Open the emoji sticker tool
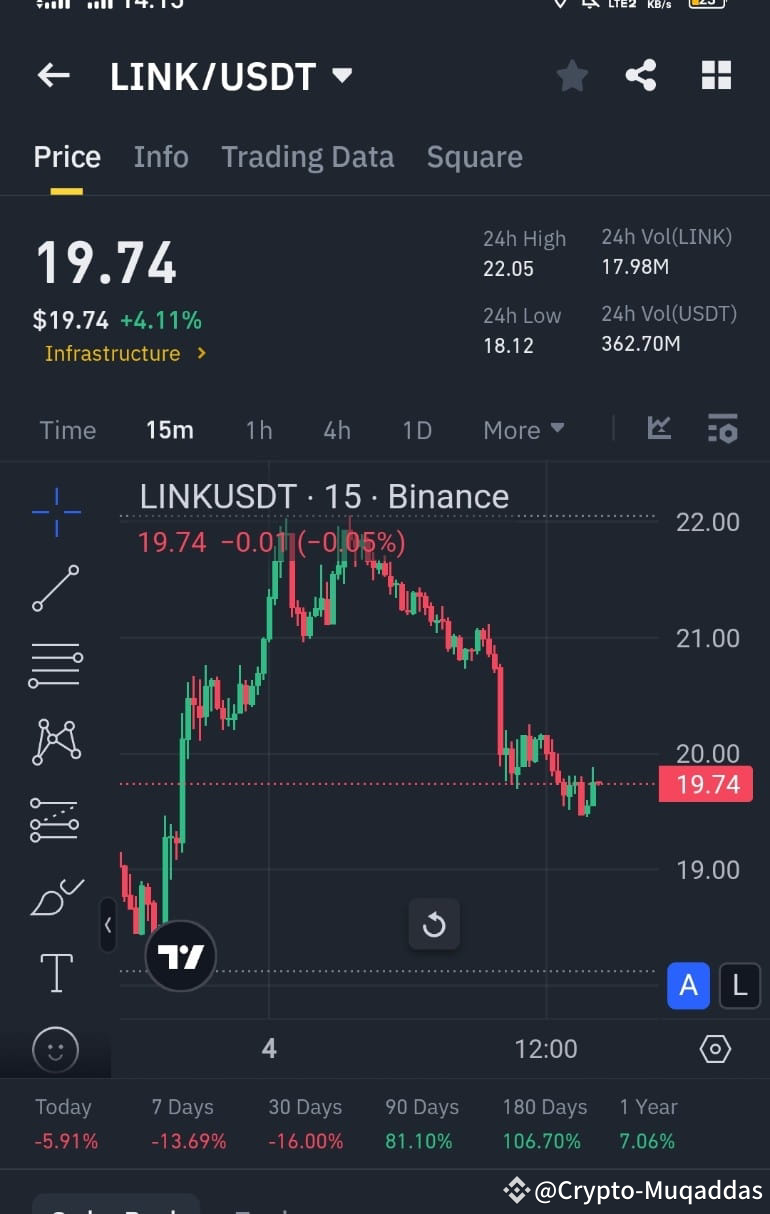The height and width of the screenshot is (1214, 770). pyautogui.click(x=55, y=1050)
